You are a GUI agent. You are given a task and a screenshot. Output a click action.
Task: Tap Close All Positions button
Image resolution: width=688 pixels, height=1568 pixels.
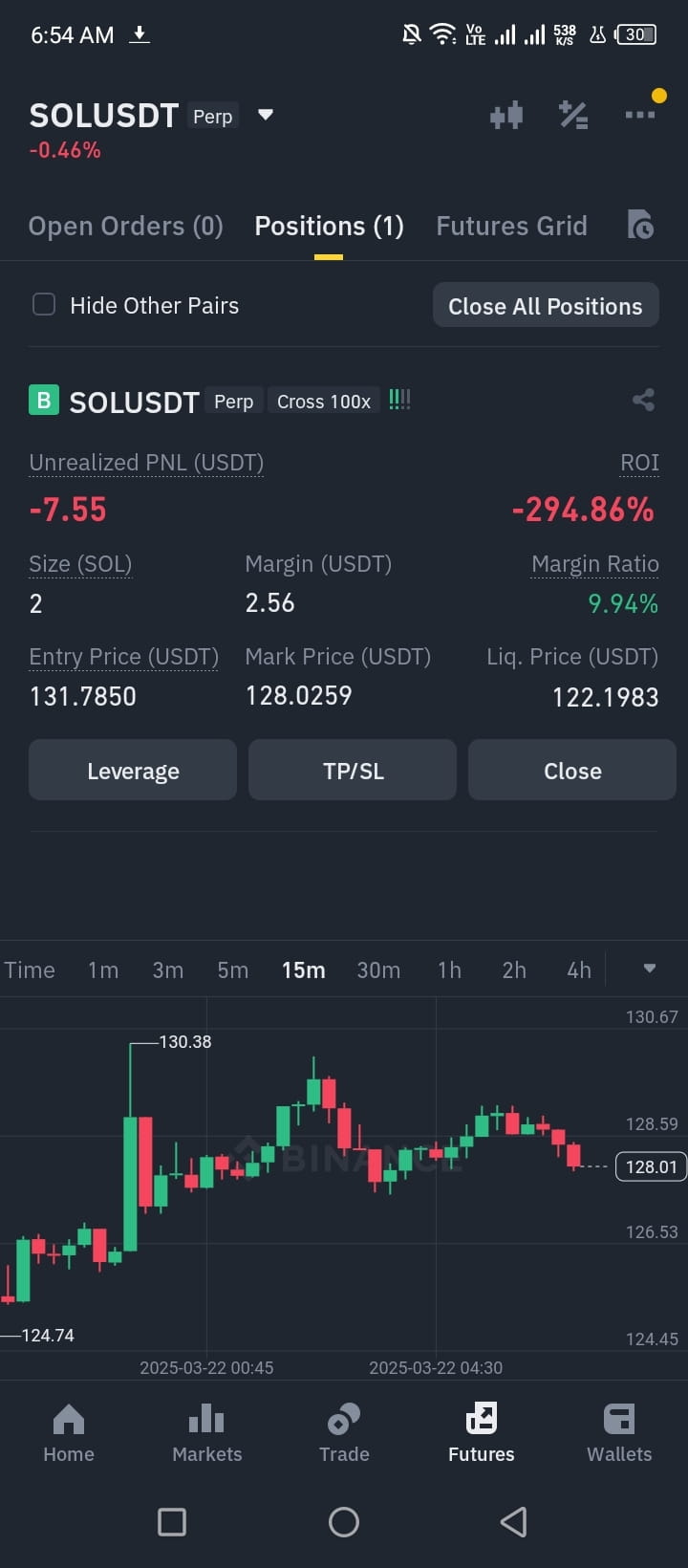(546, 306)
